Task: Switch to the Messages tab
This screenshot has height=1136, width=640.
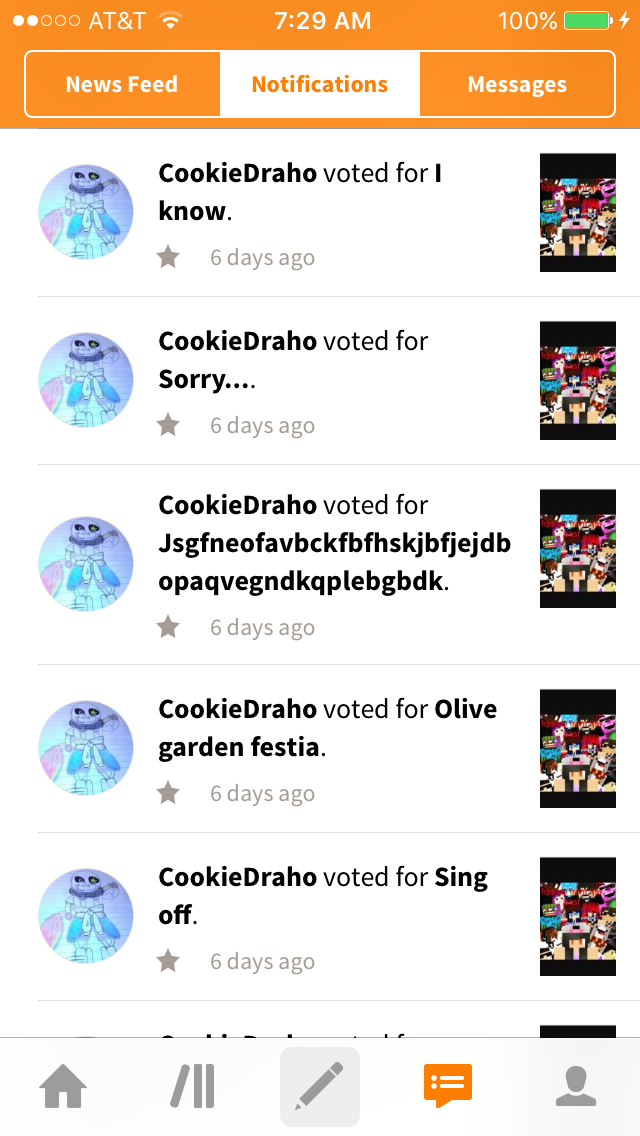Action: click(517, 85)
